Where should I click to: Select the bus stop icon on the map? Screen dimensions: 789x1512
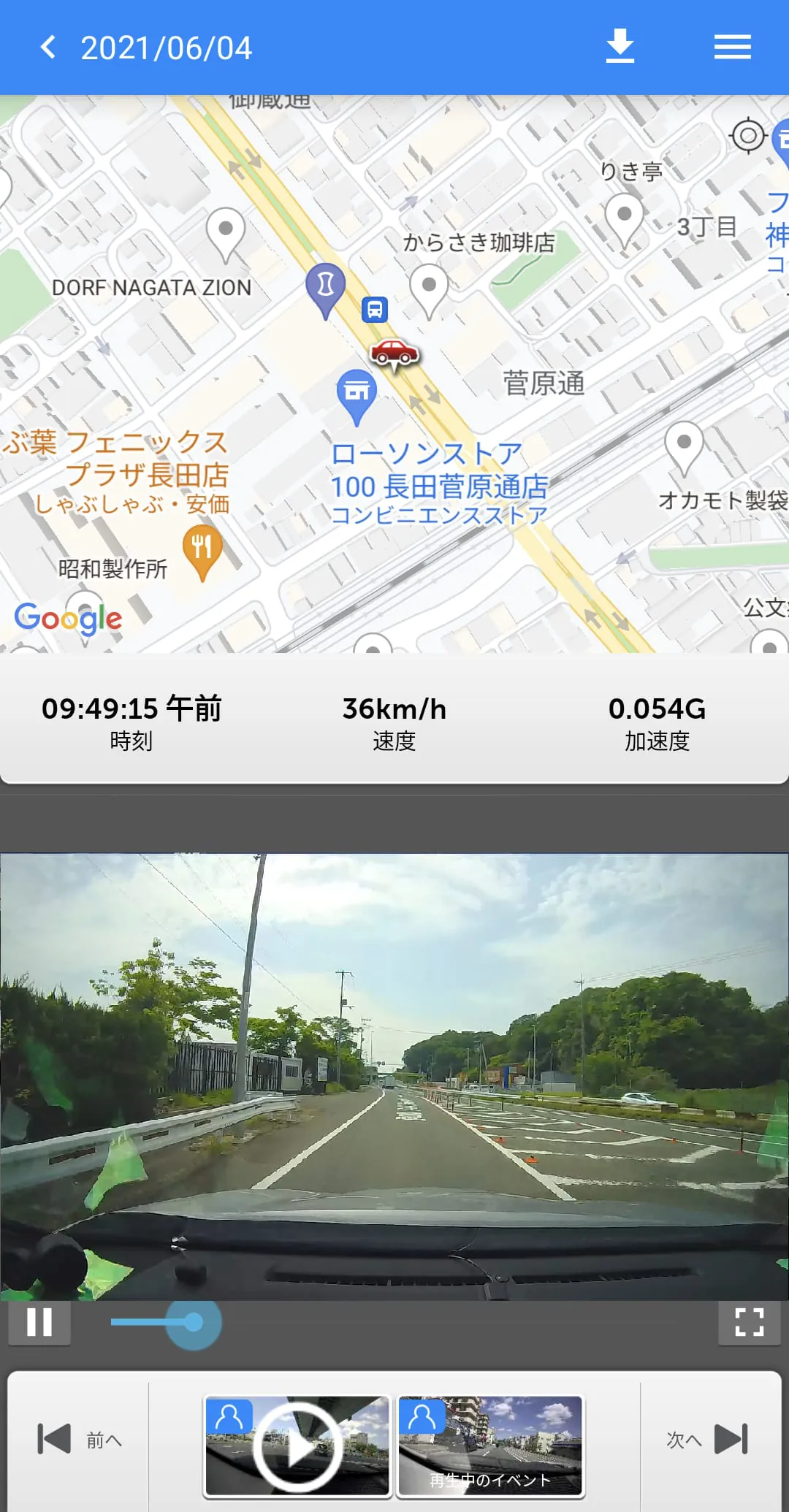375,310
